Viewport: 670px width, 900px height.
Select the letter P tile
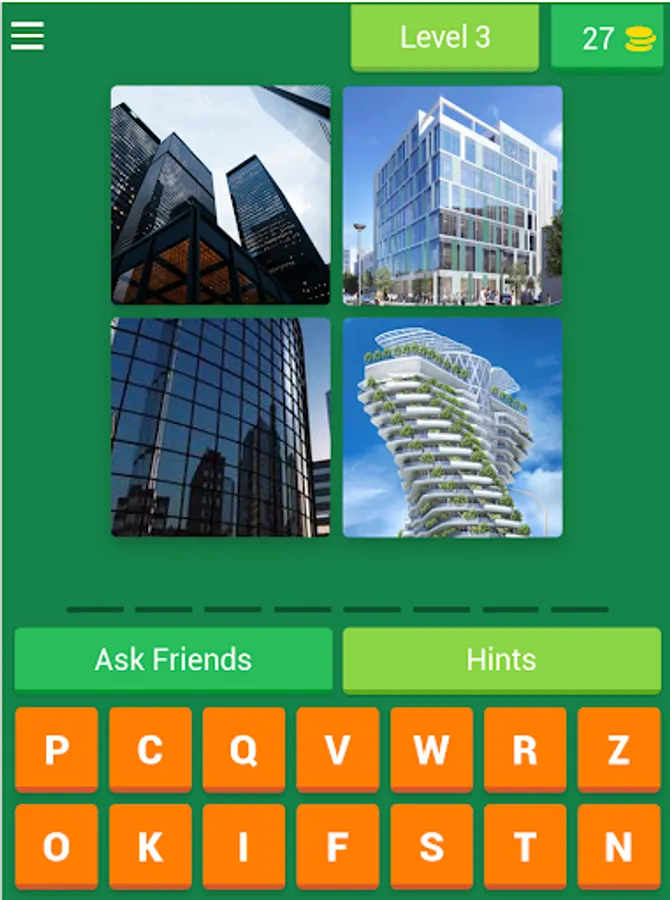(x=56, y=750)
